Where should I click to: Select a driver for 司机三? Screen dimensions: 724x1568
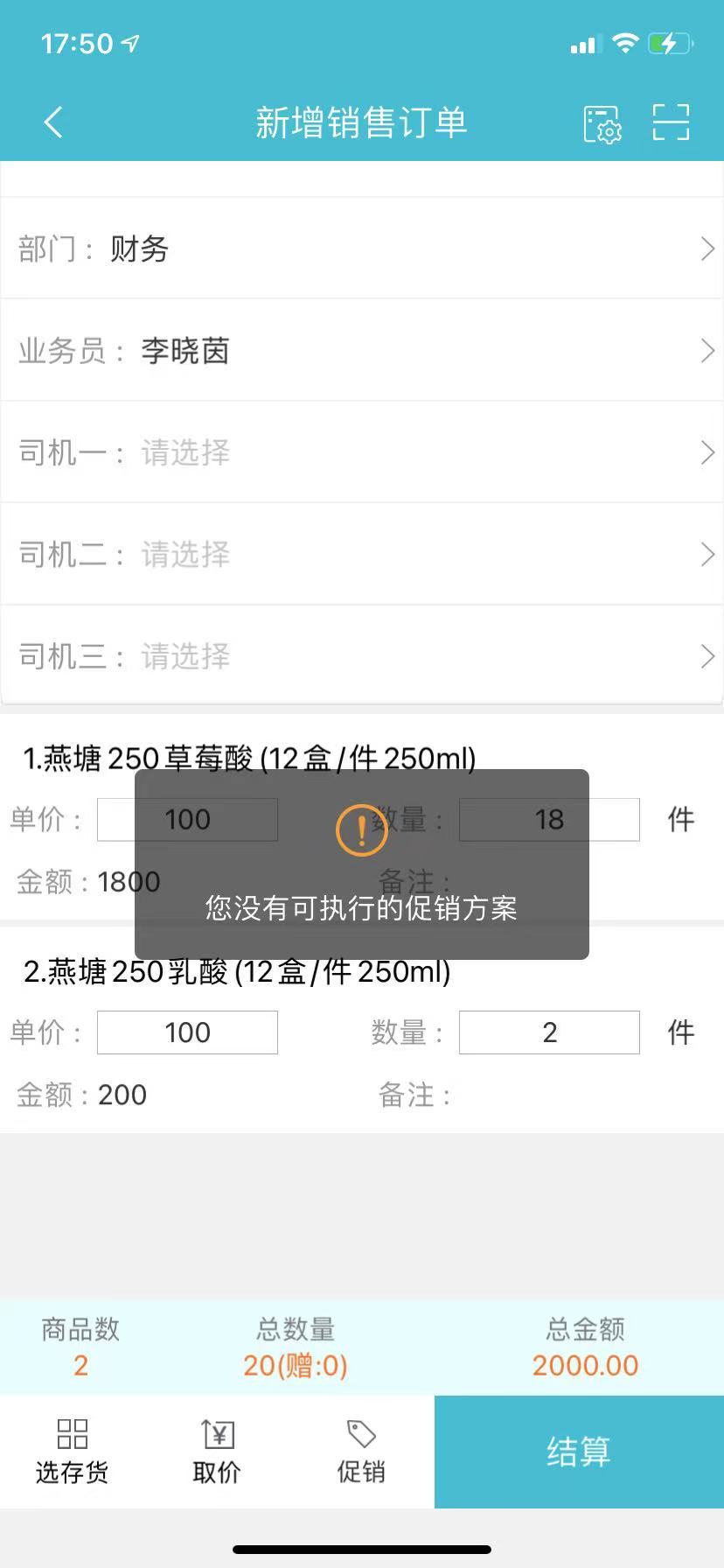(x=362, y=655)
